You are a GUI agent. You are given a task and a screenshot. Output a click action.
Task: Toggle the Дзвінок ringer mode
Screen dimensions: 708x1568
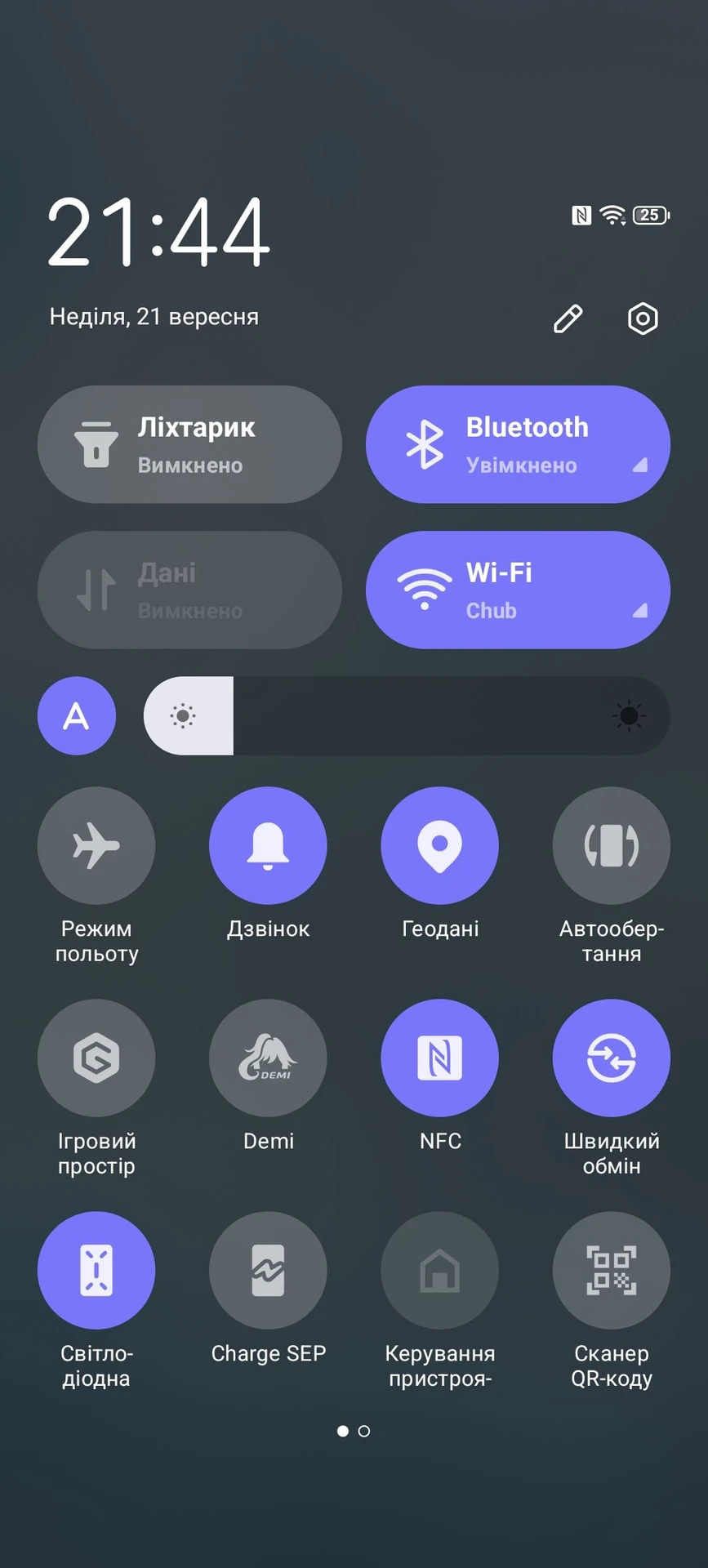[x=268, y=845]
